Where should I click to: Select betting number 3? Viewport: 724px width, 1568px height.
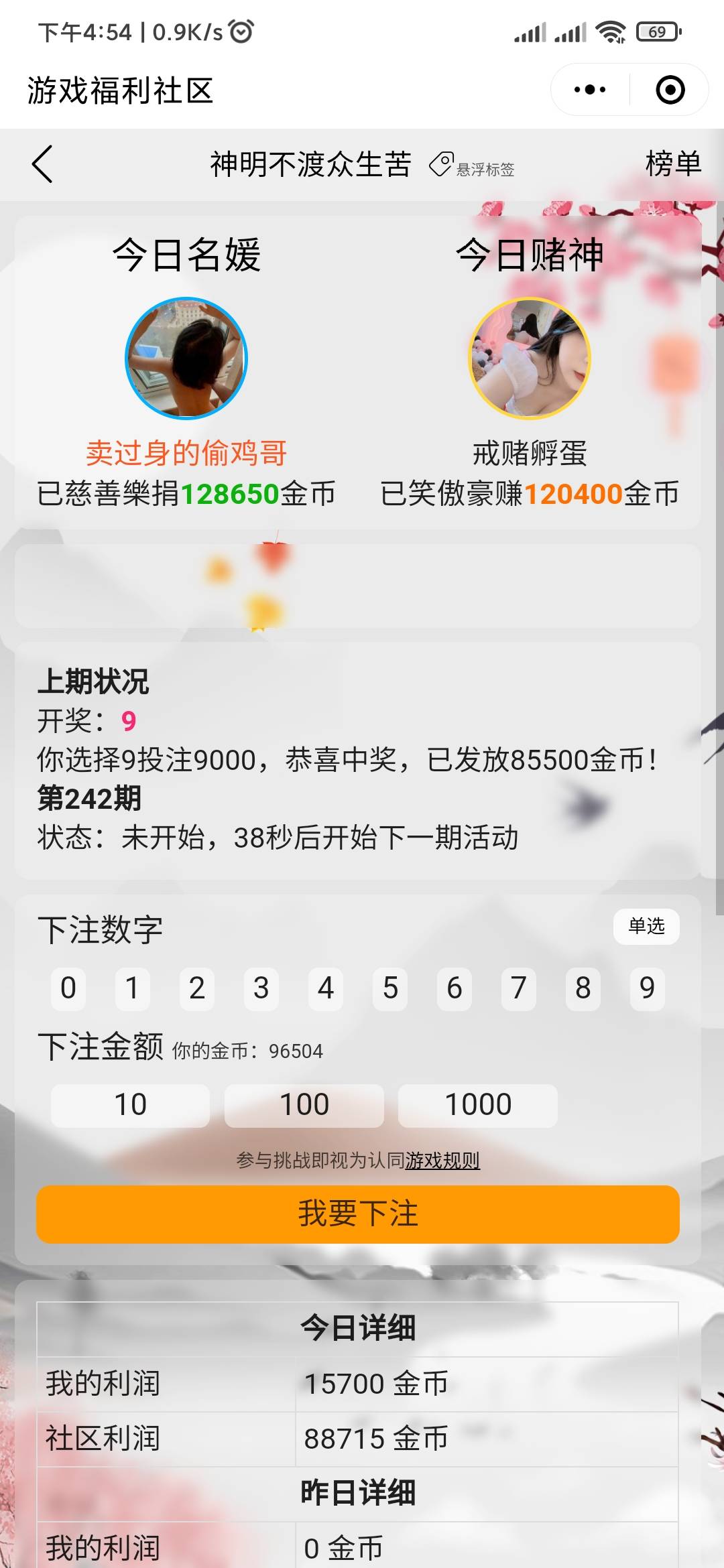click(x=261, y=988)
